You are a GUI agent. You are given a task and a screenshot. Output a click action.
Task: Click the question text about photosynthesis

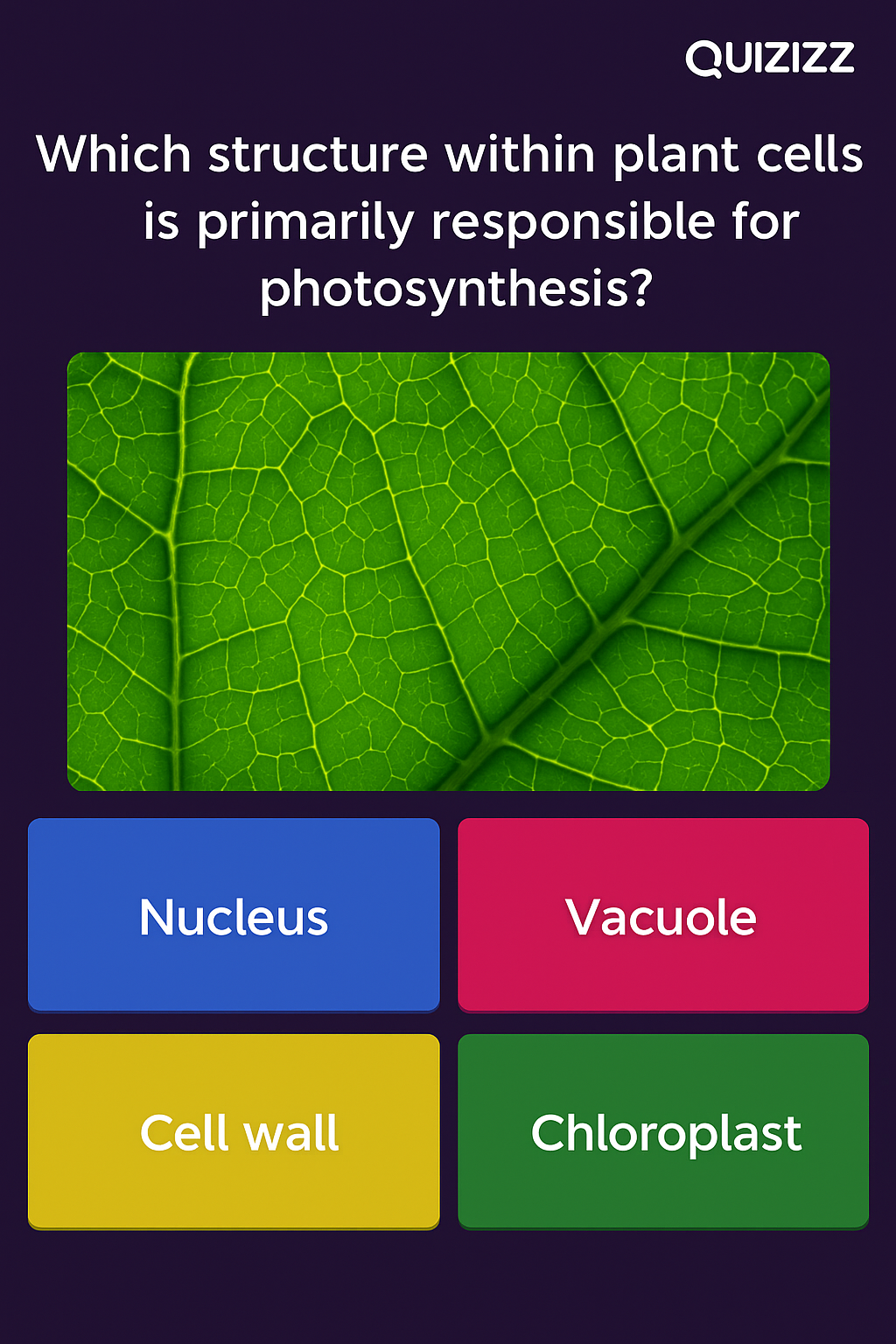[x=448, y=219]
